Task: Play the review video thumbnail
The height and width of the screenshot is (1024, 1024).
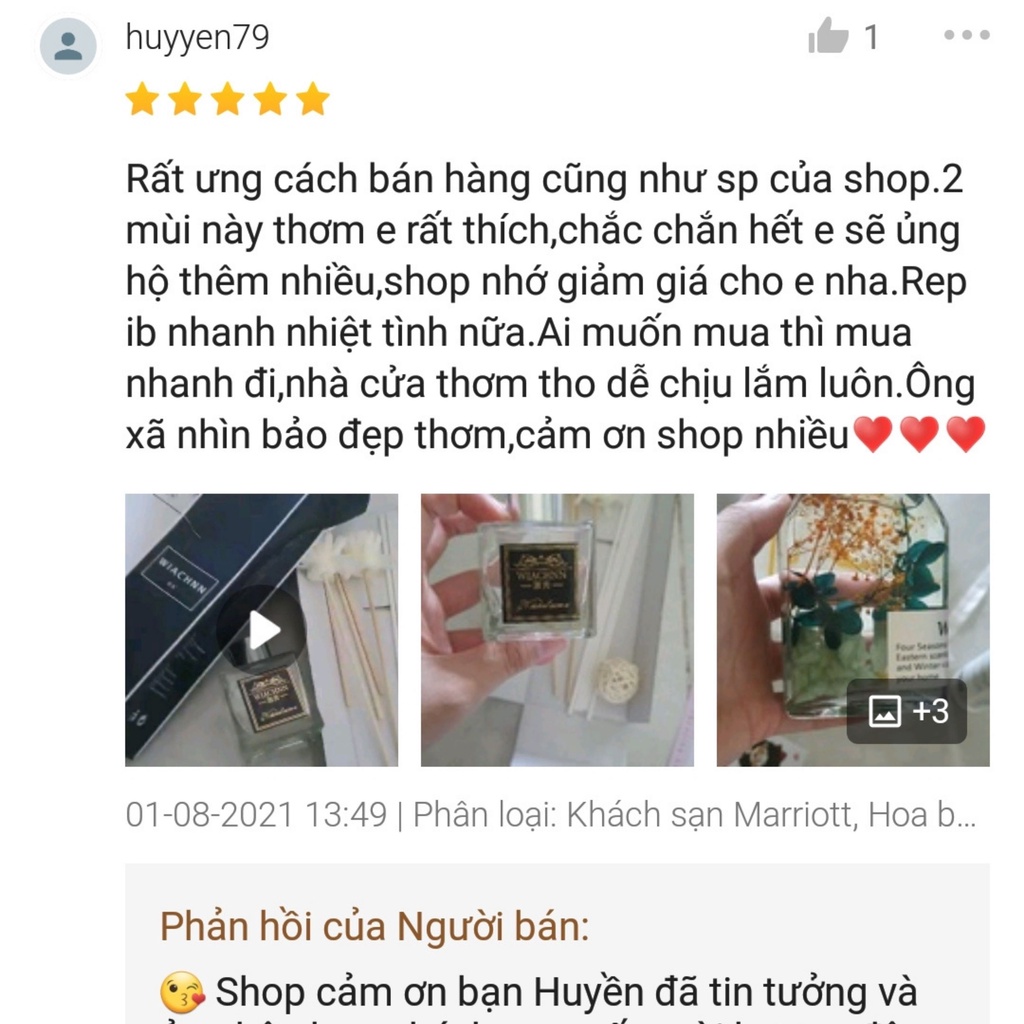Action: 261,630
